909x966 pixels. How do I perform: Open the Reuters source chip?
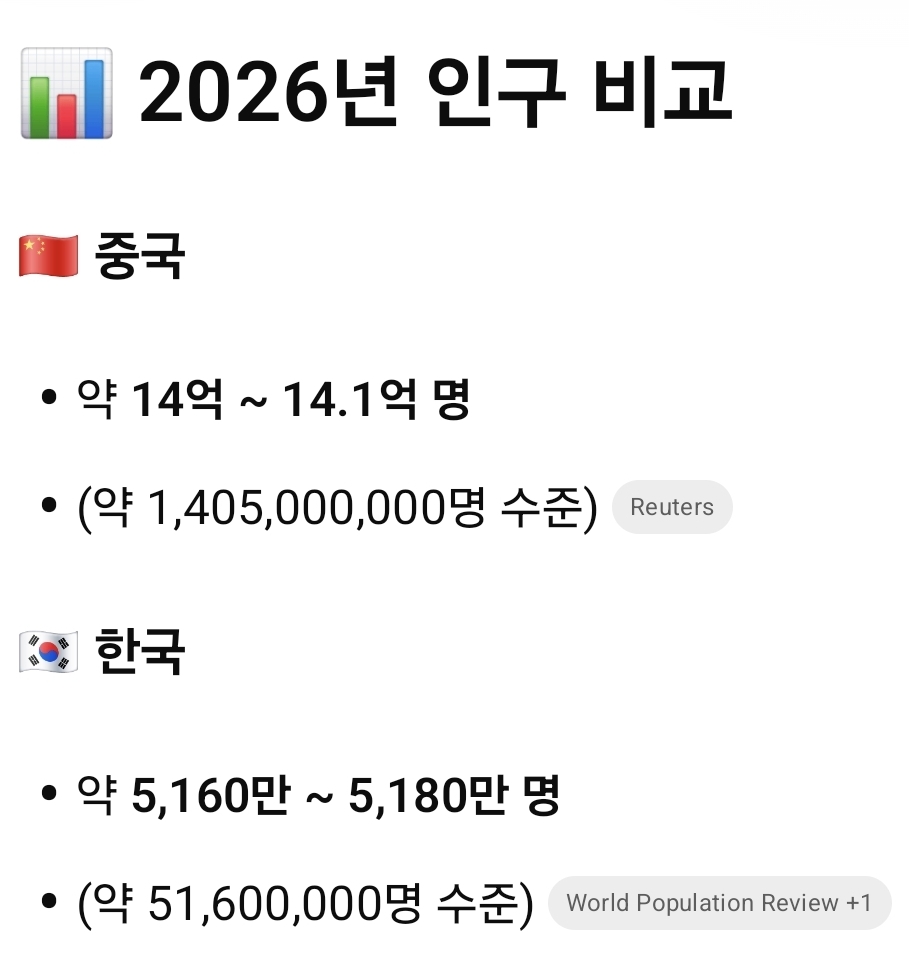(672, 507)
